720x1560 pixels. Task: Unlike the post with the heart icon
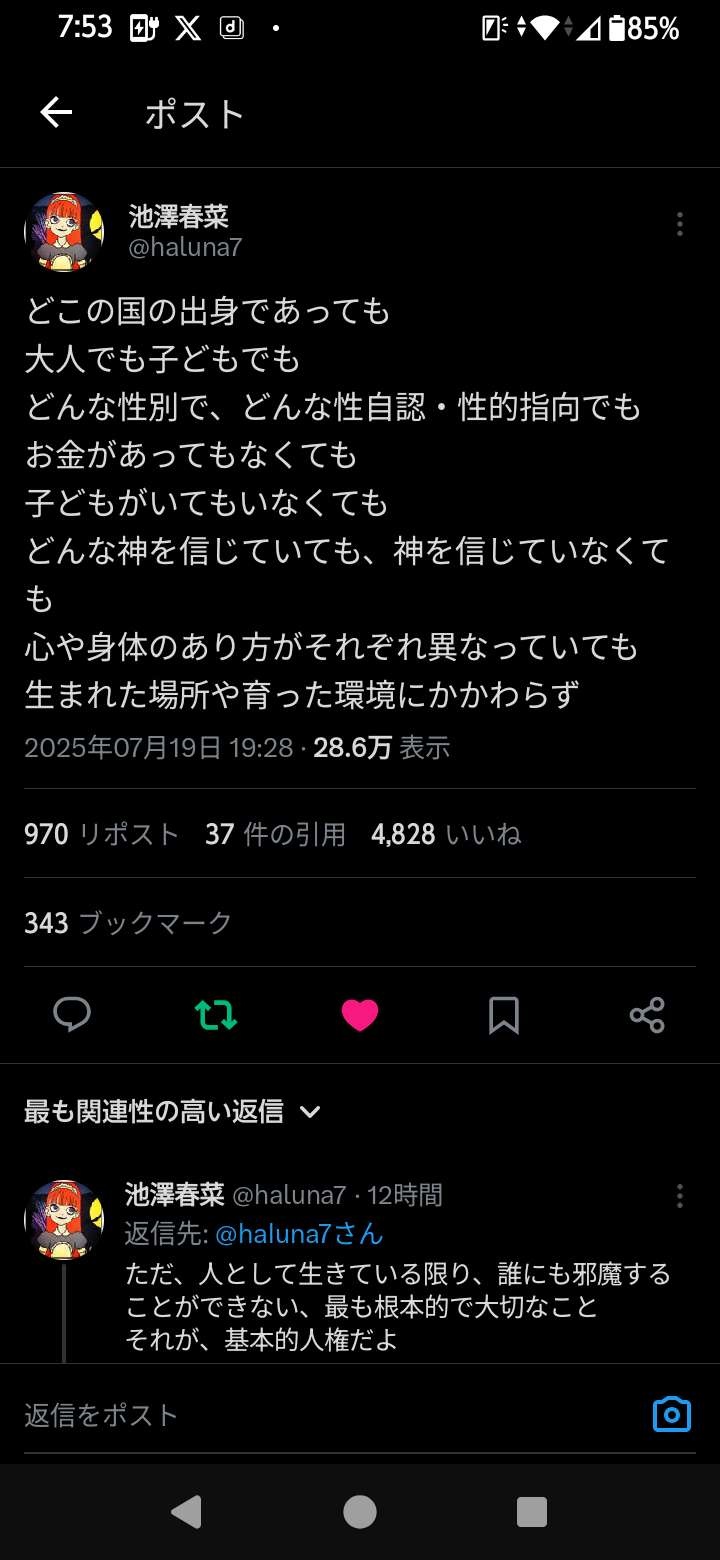(x=360, y=1015)
